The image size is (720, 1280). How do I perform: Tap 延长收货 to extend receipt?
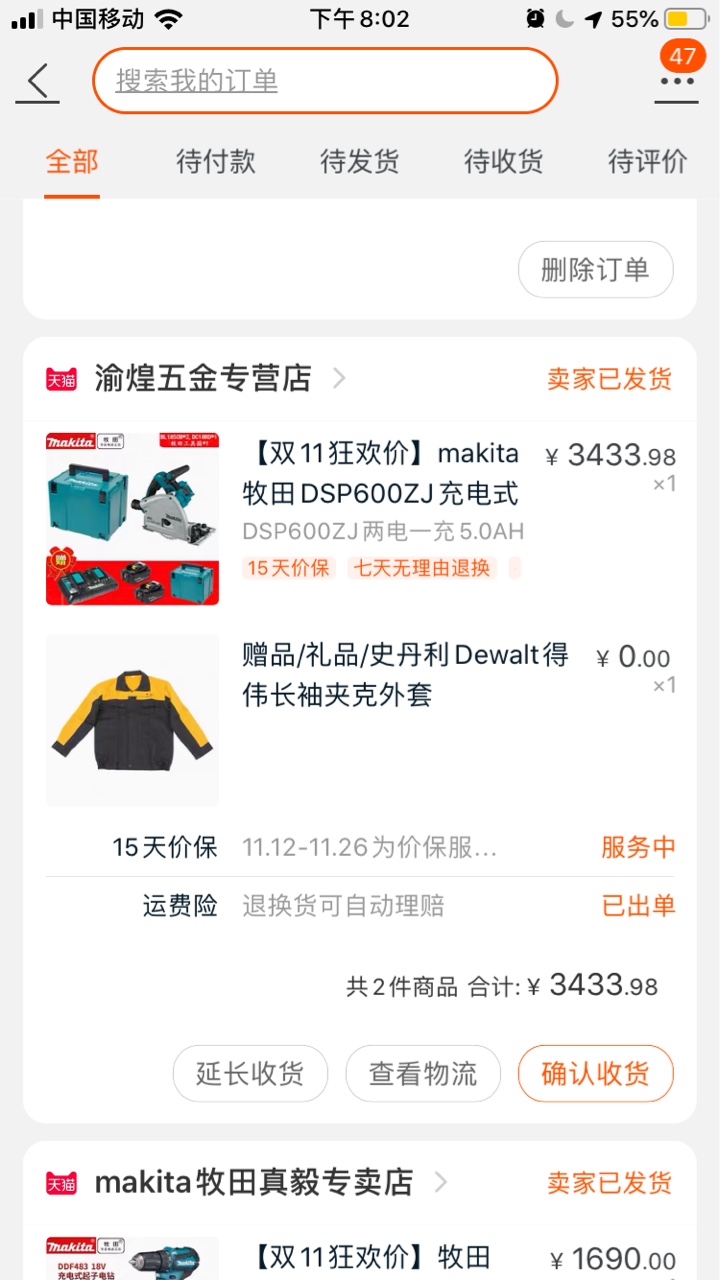(x=250, y=1074)
